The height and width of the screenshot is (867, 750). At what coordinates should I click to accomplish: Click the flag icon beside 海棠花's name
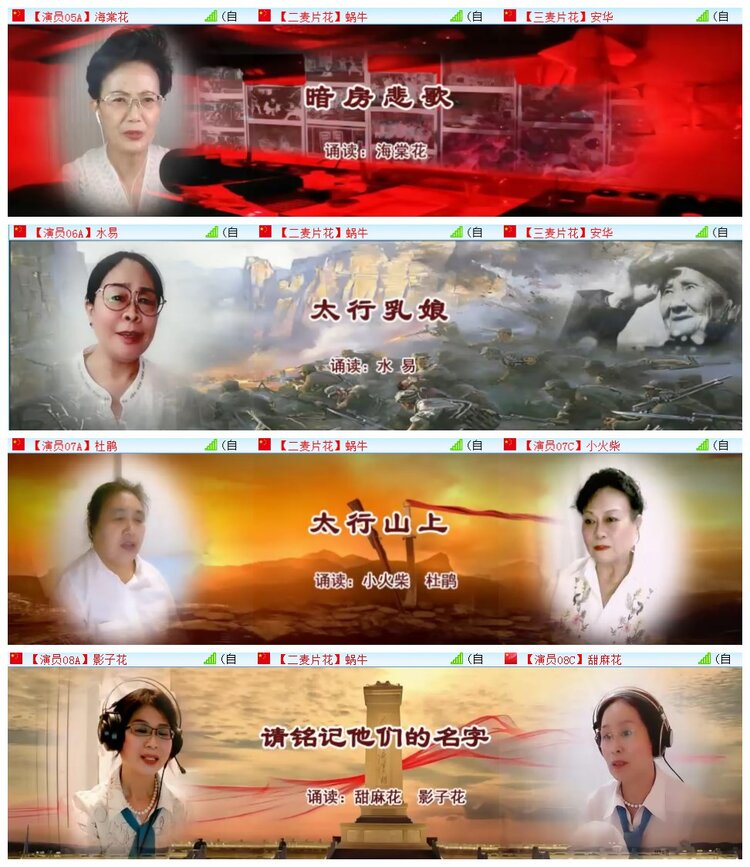pyautogui.click(x=17, y=15)
